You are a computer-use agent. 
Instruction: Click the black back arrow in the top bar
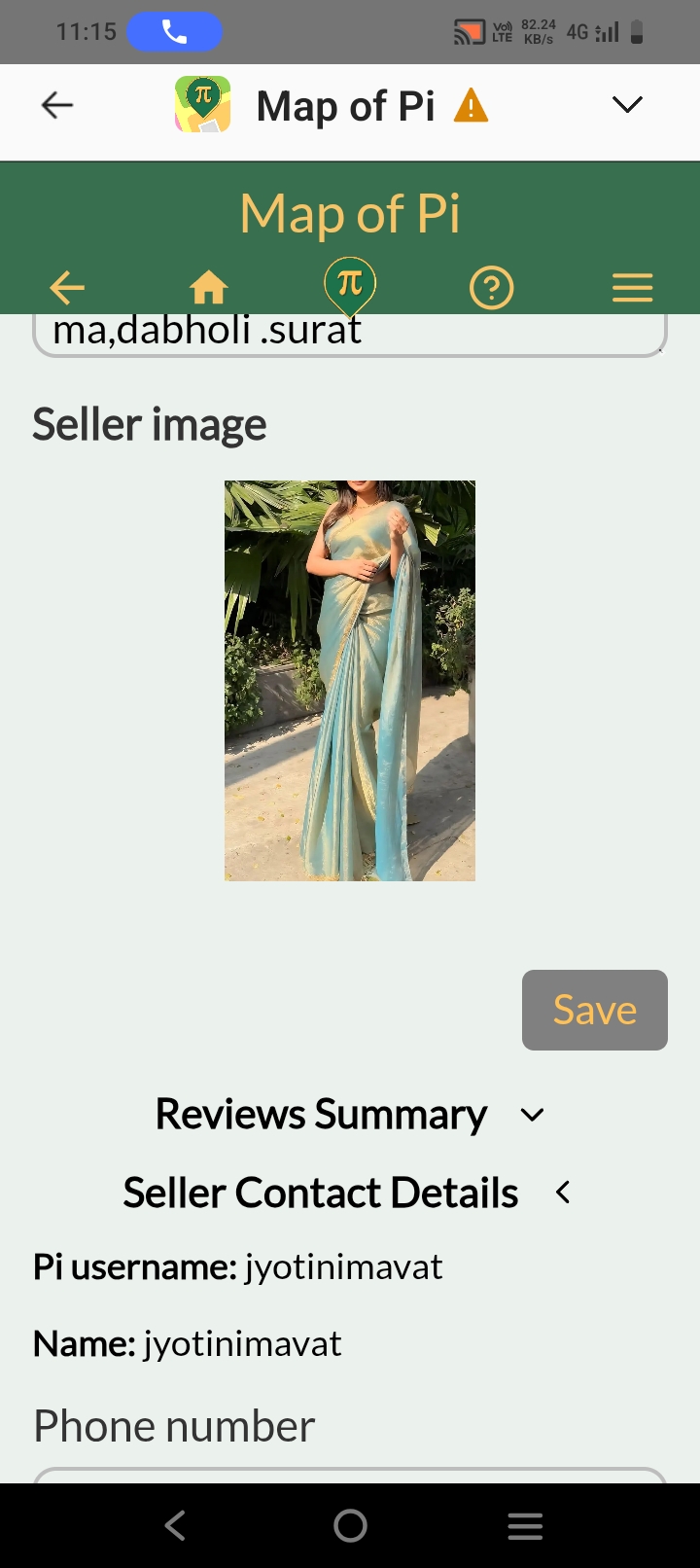pos(56,104)
